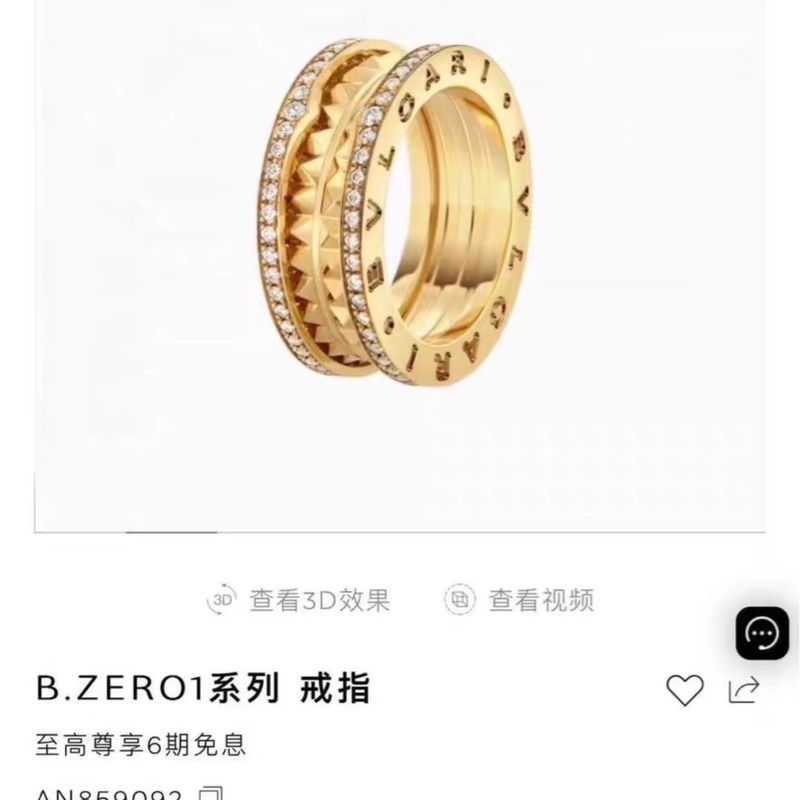Open the customer service chat bubble
Image resolution: width=800 pixels, height=800 pixels.
coord(763,632)
